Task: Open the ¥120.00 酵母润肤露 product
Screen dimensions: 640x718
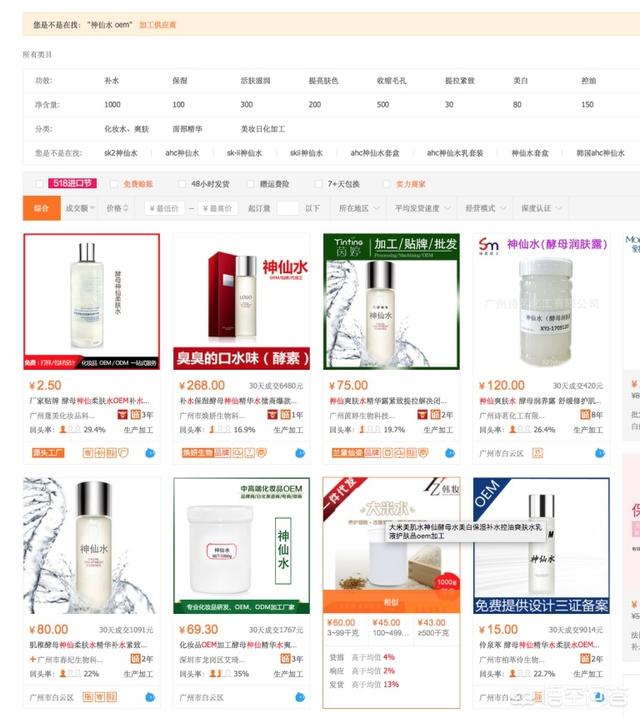Action: (541, 301)
